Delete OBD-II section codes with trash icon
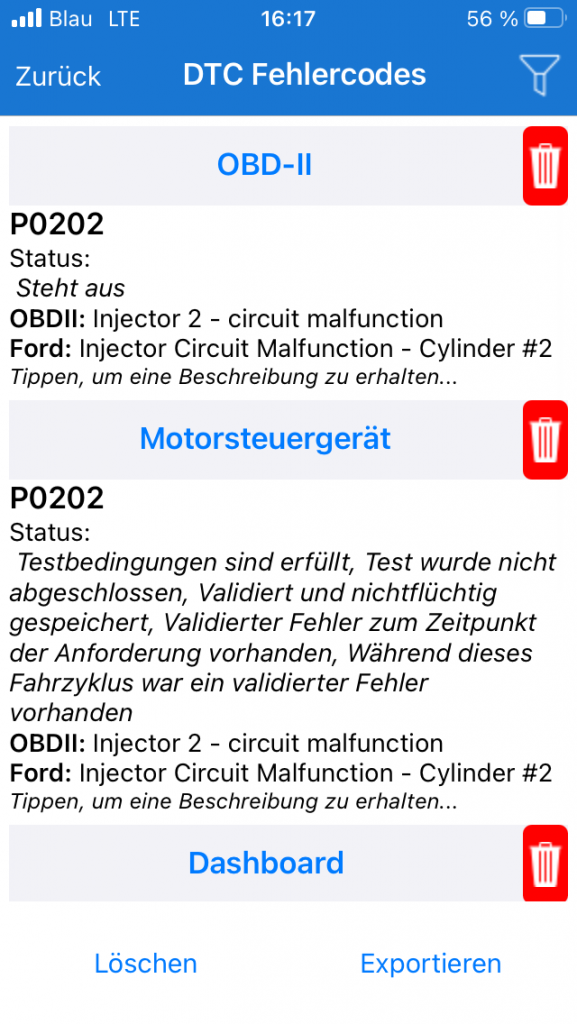Screen dimensions: 577x1024 coord(545,166)
